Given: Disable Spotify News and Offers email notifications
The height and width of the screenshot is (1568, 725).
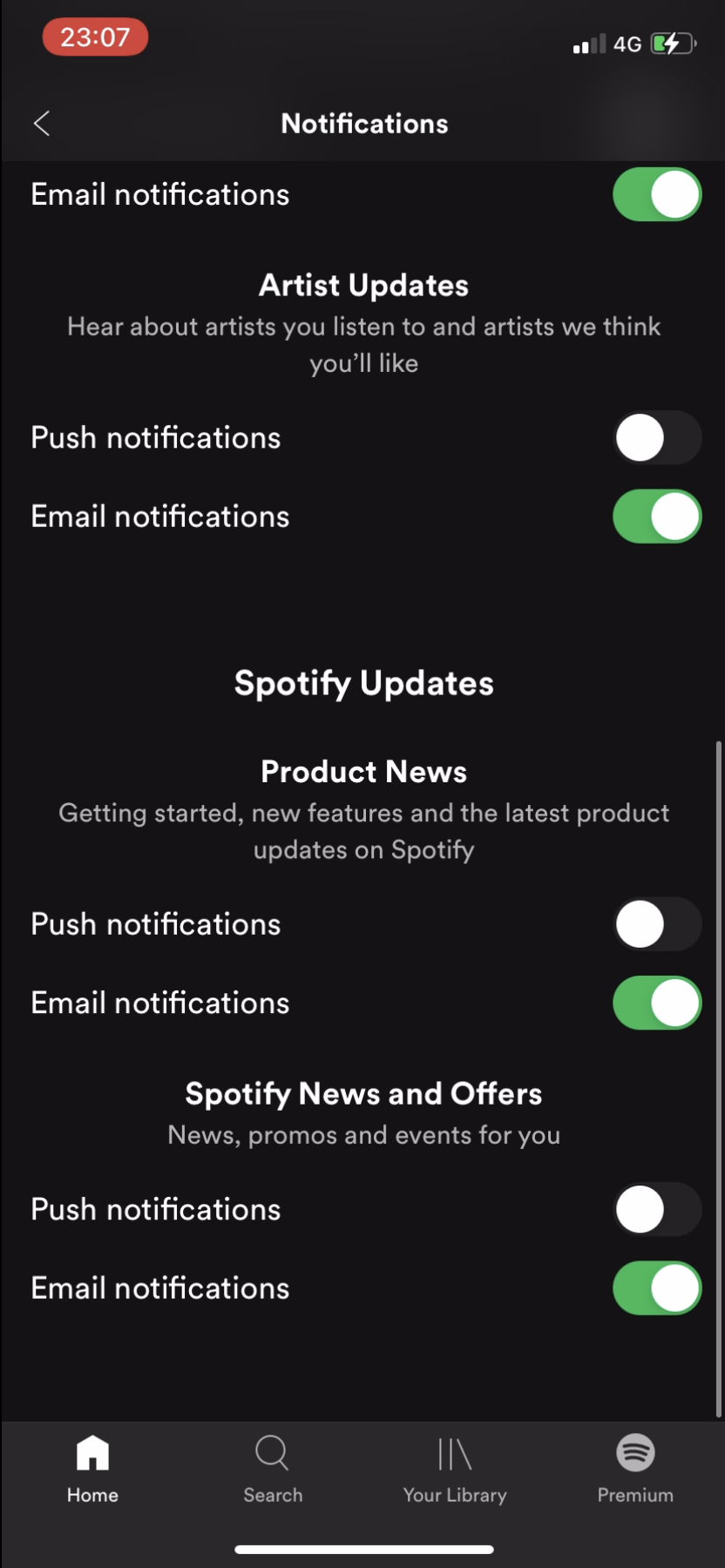Looking at the screenshot, I should [x=657, y=1288].
